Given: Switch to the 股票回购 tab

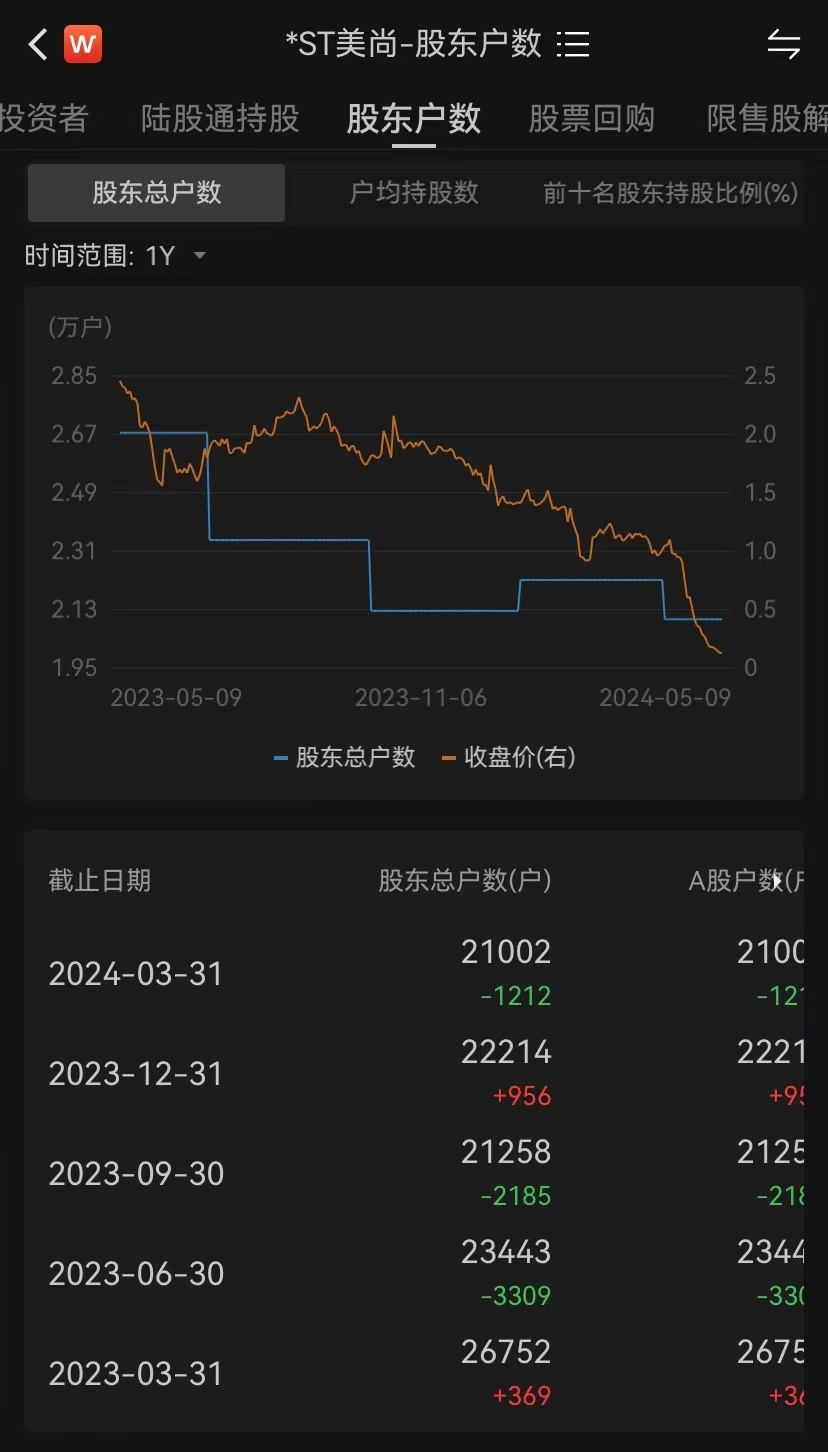Looking at the screenshot, I should click(x=591, y=119).
